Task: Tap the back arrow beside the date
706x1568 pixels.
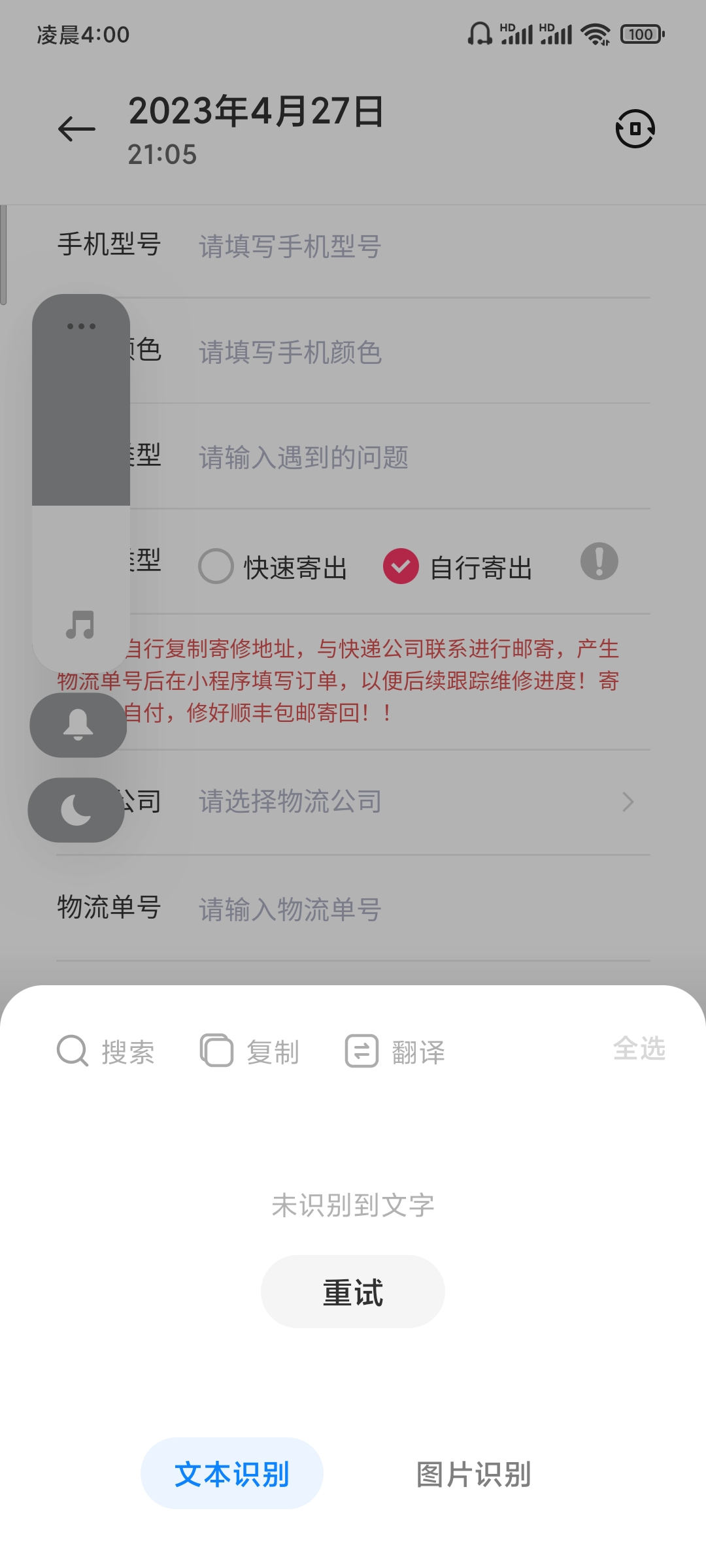Action: [x=76, y=129]
